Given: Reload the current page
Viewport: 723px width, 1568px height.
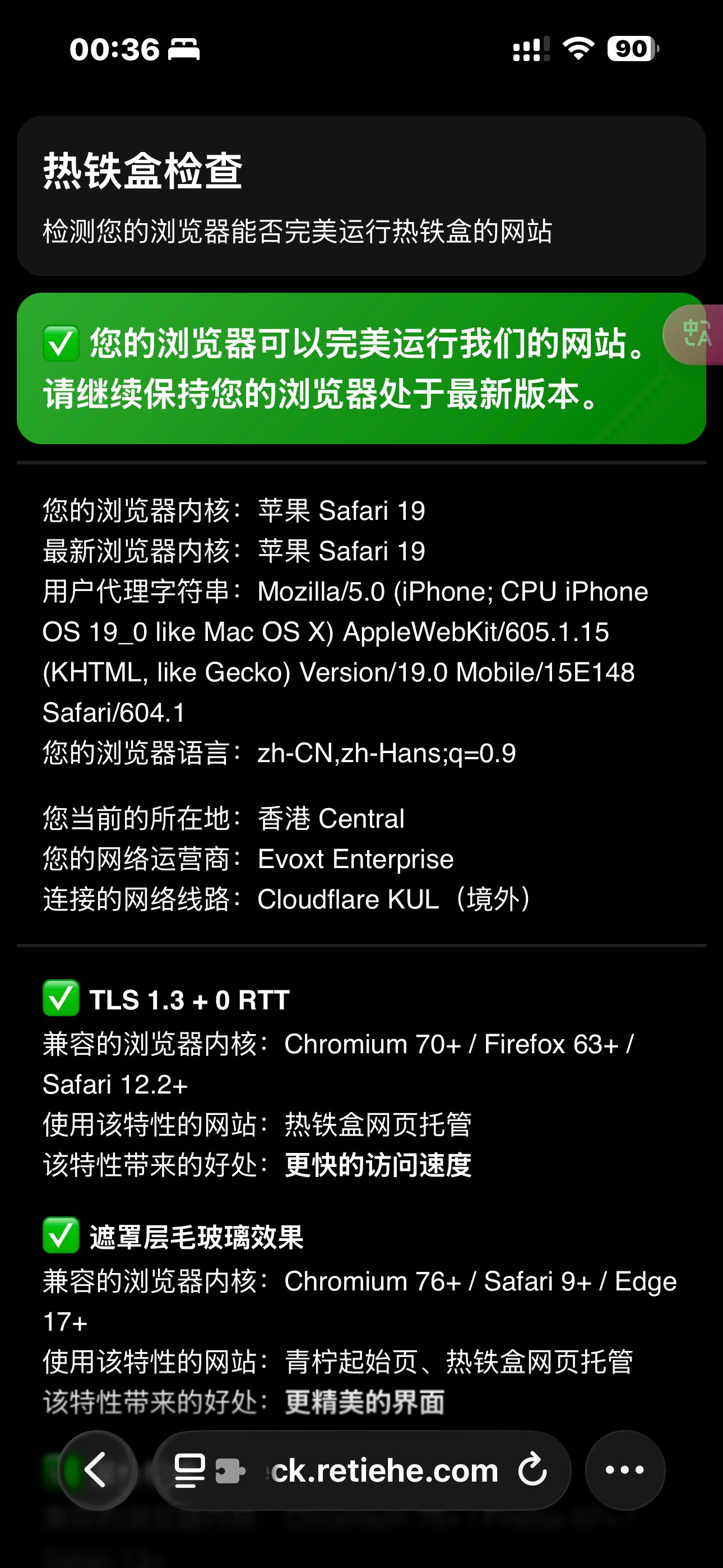Looking at the screenshot, I should (533, 1469).
